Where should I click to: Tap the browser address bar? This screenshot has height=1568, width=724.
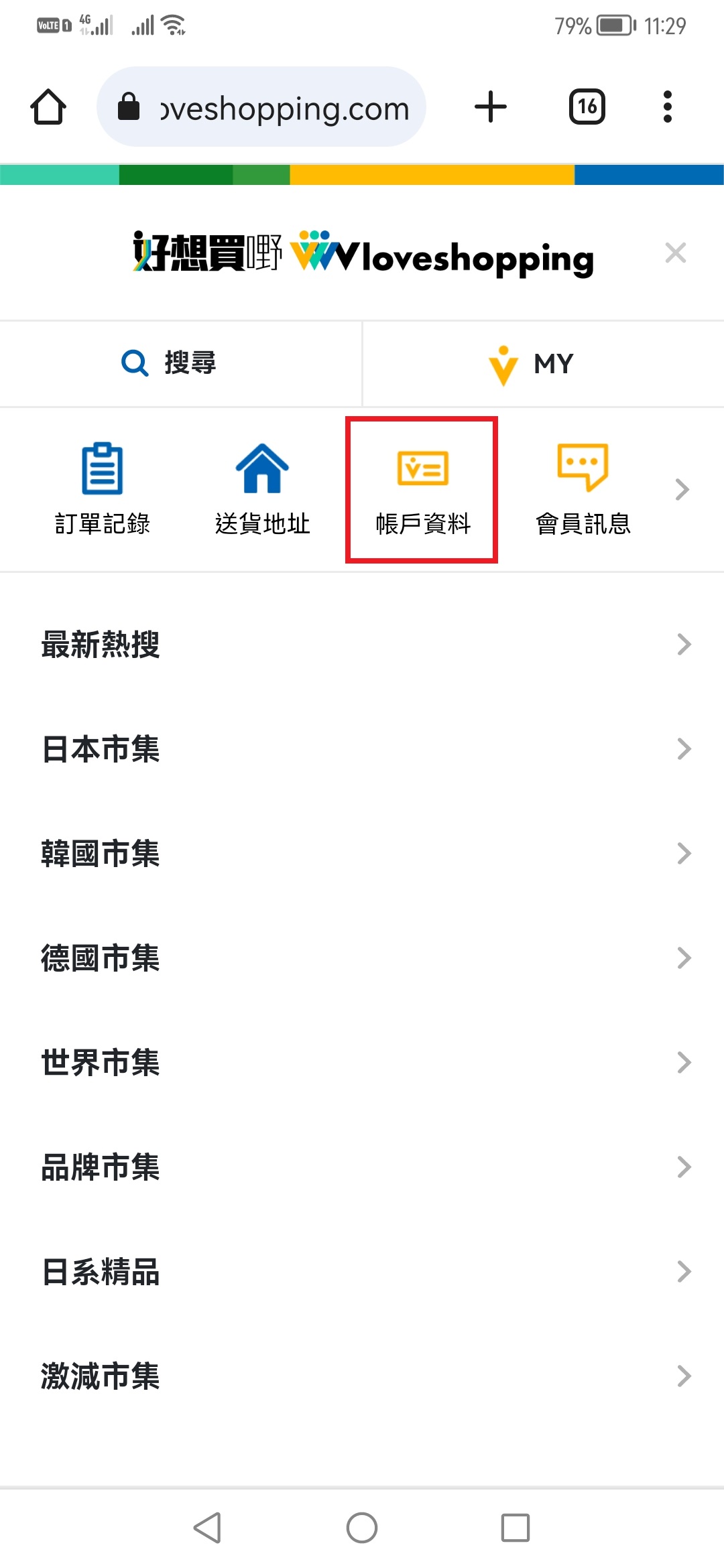click(261, 107)
